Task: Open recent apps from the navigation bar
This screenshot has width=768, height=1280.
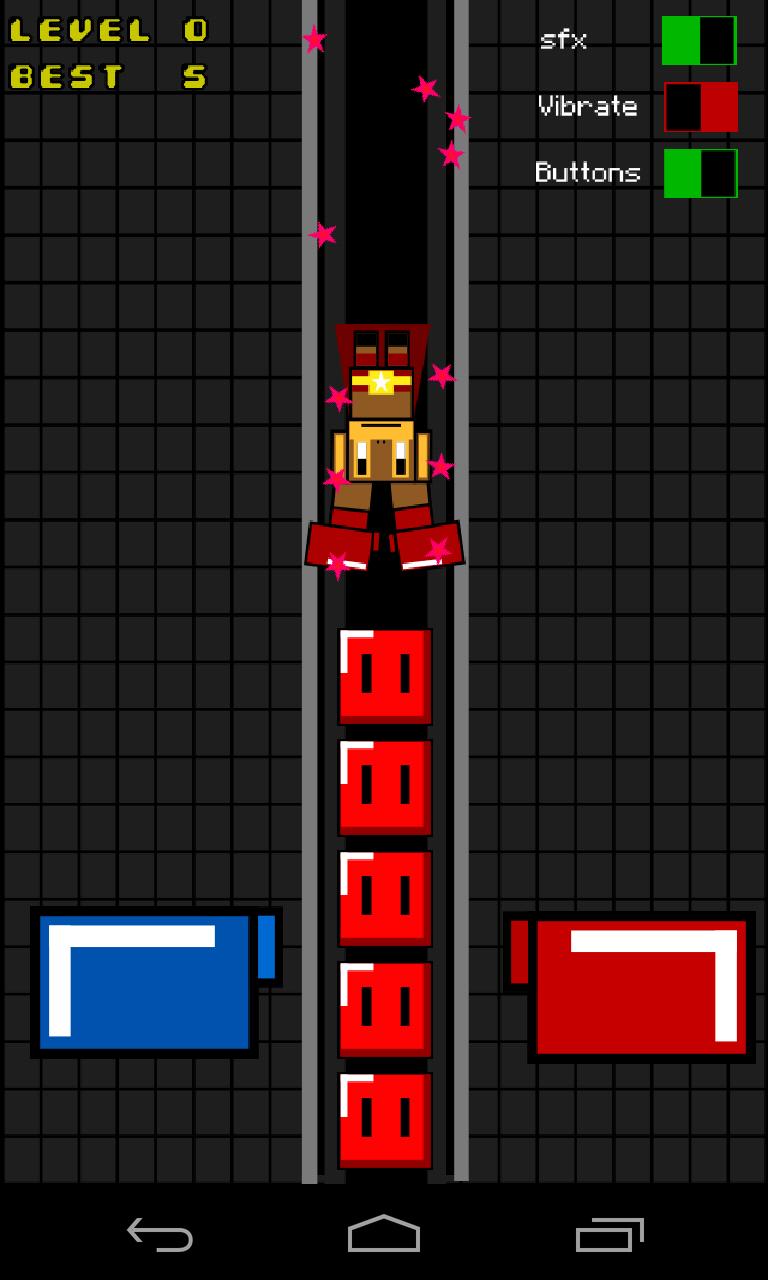Action: [x=608, y=1235]
